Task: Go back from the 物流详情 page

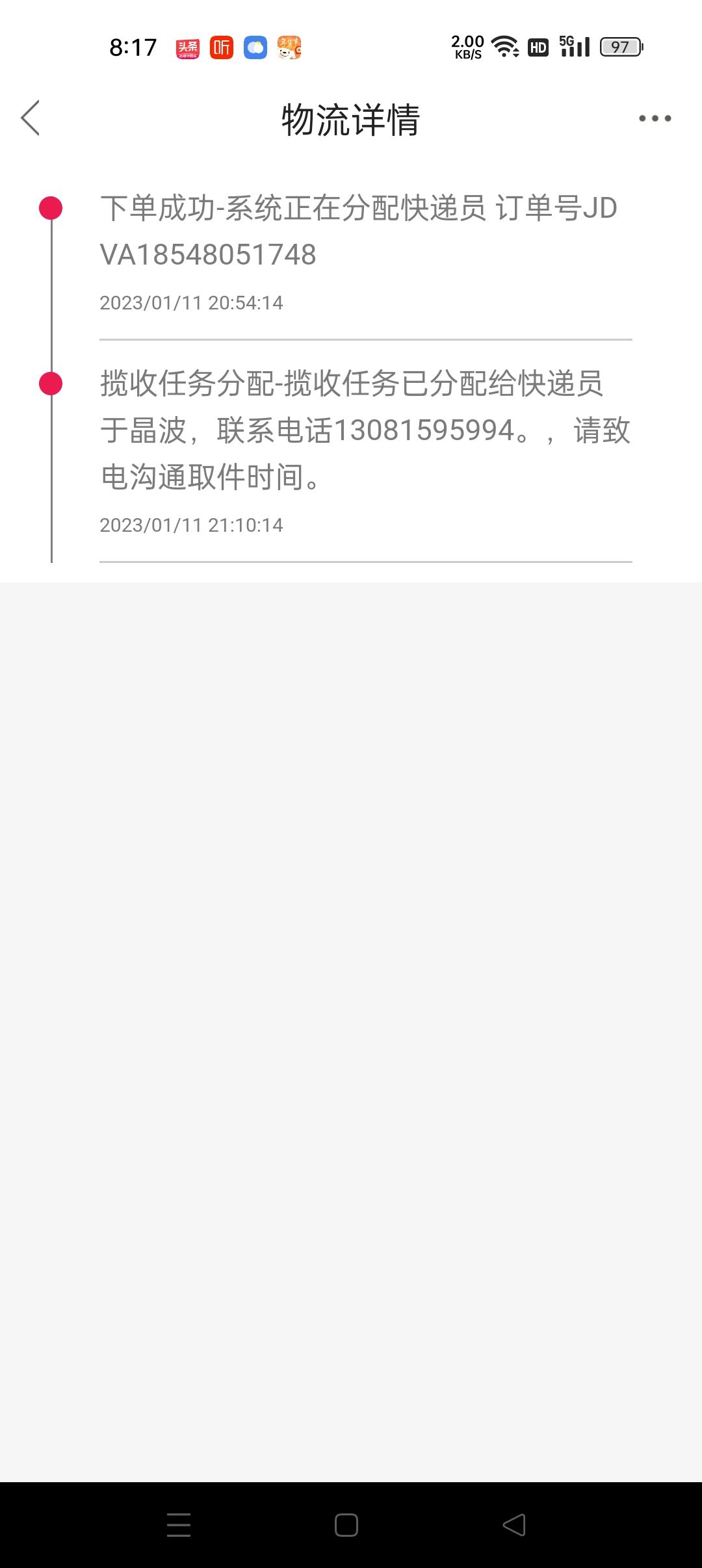Action: 30,118
